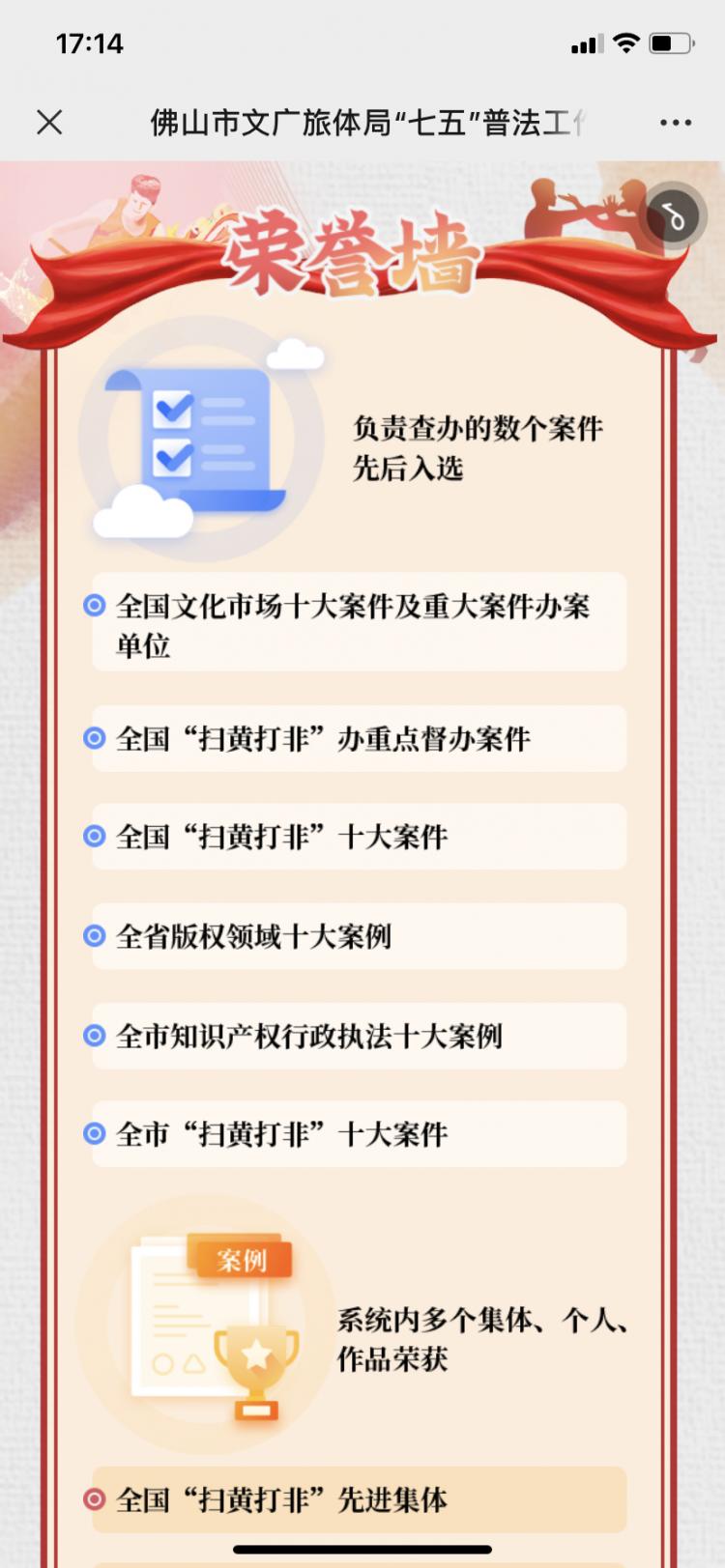Close the webpage with the X button

49,123
